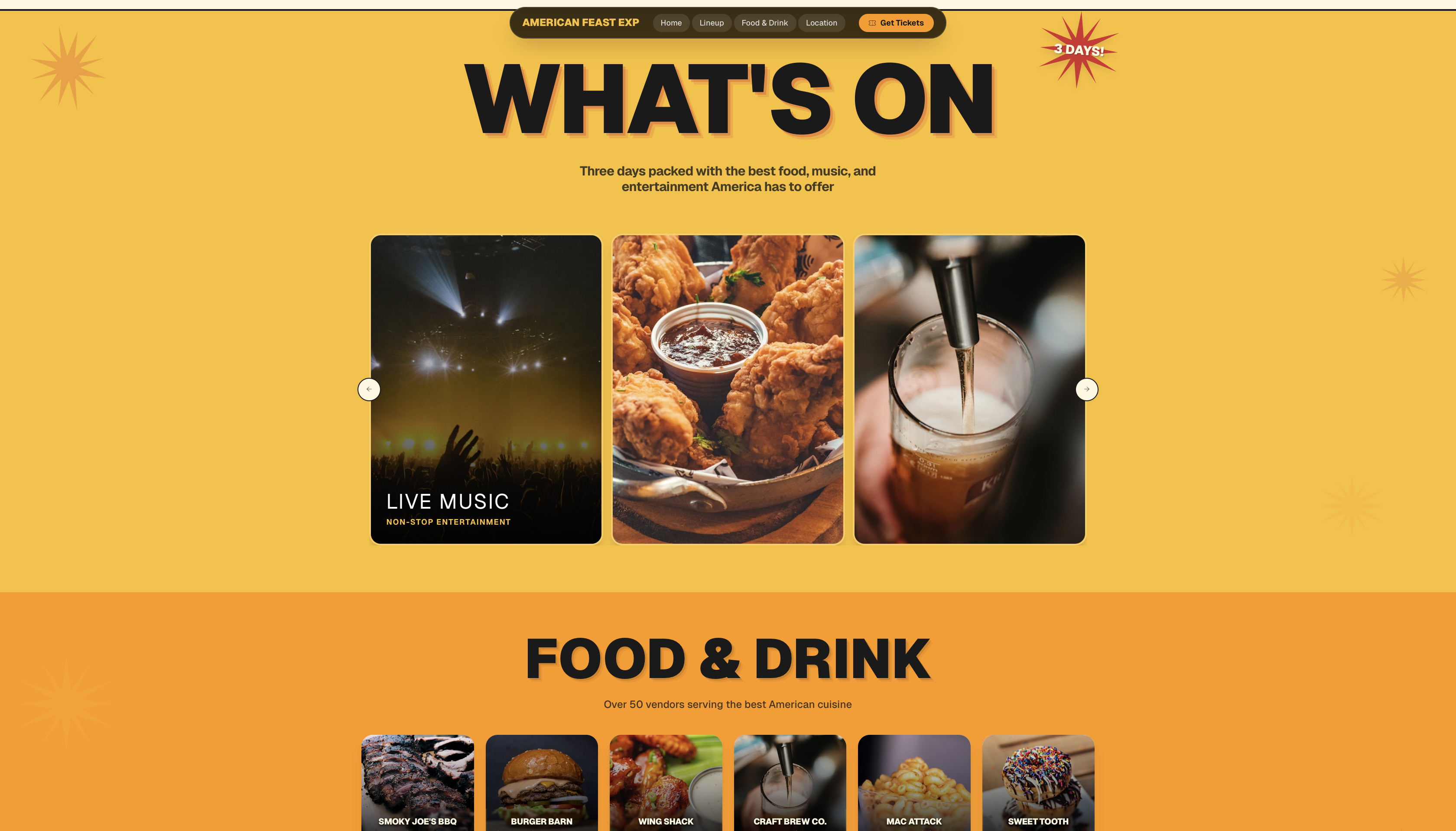1456x831 pixels.
Task: Open the Home nav link
Action: coord(671,23)
